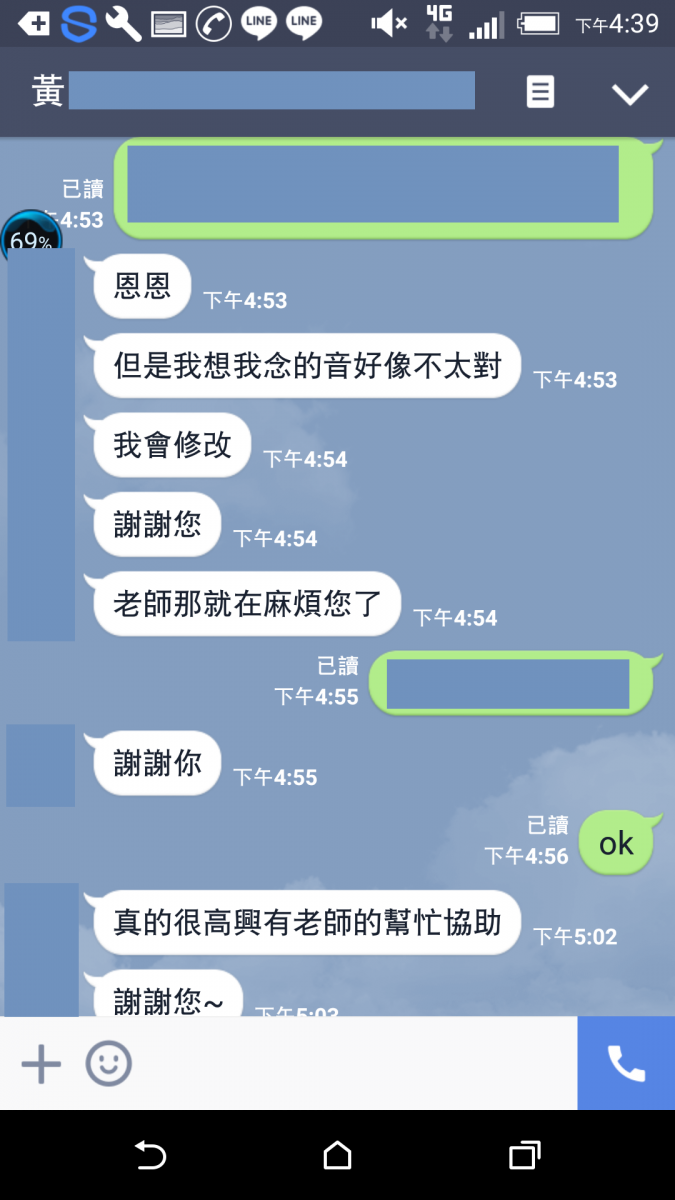The width and height of the screenshot is (675, 1200).
Task: Start a voice call with the phone button
Action: pyautogui.click(x=626, y=1063)
